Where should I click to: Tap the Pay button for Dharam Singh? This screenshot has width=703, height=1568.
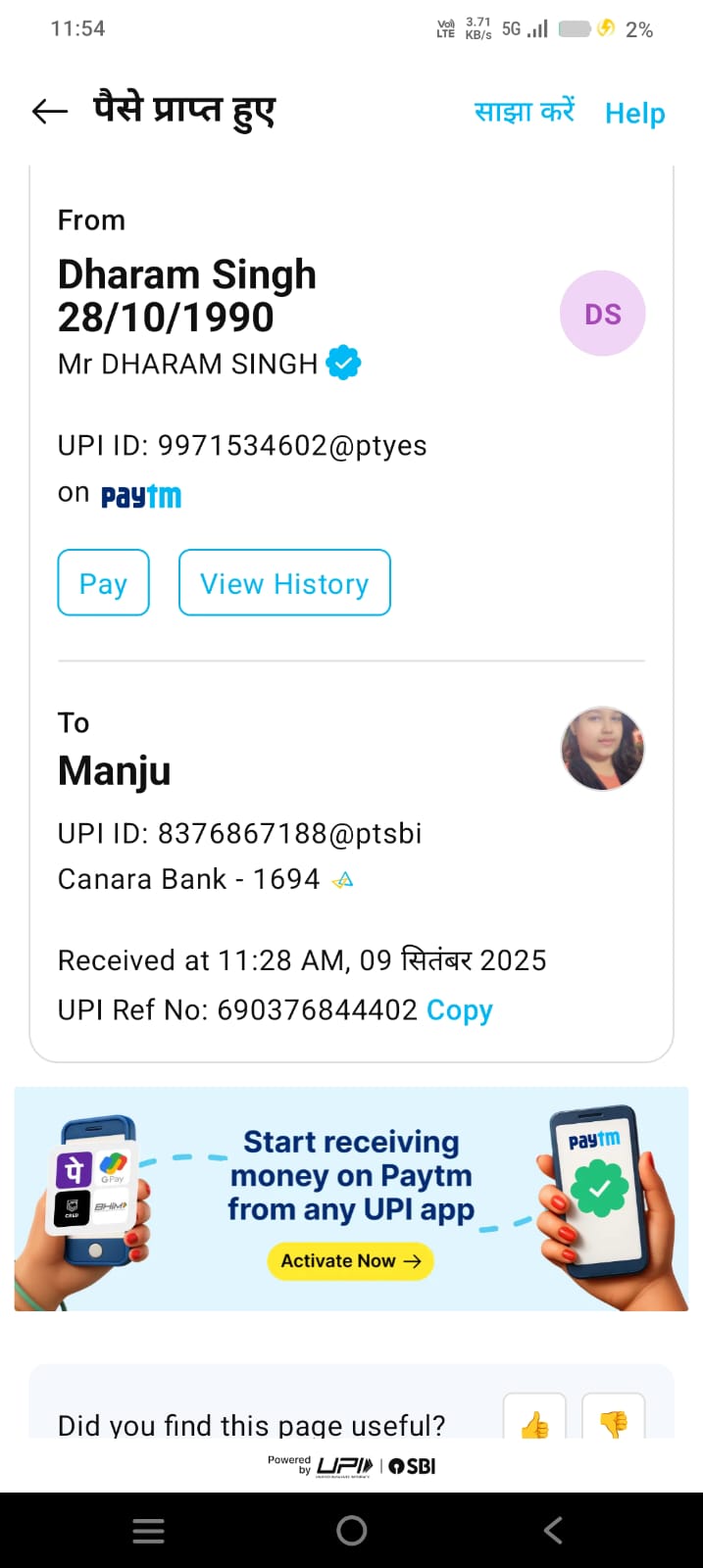103,583
